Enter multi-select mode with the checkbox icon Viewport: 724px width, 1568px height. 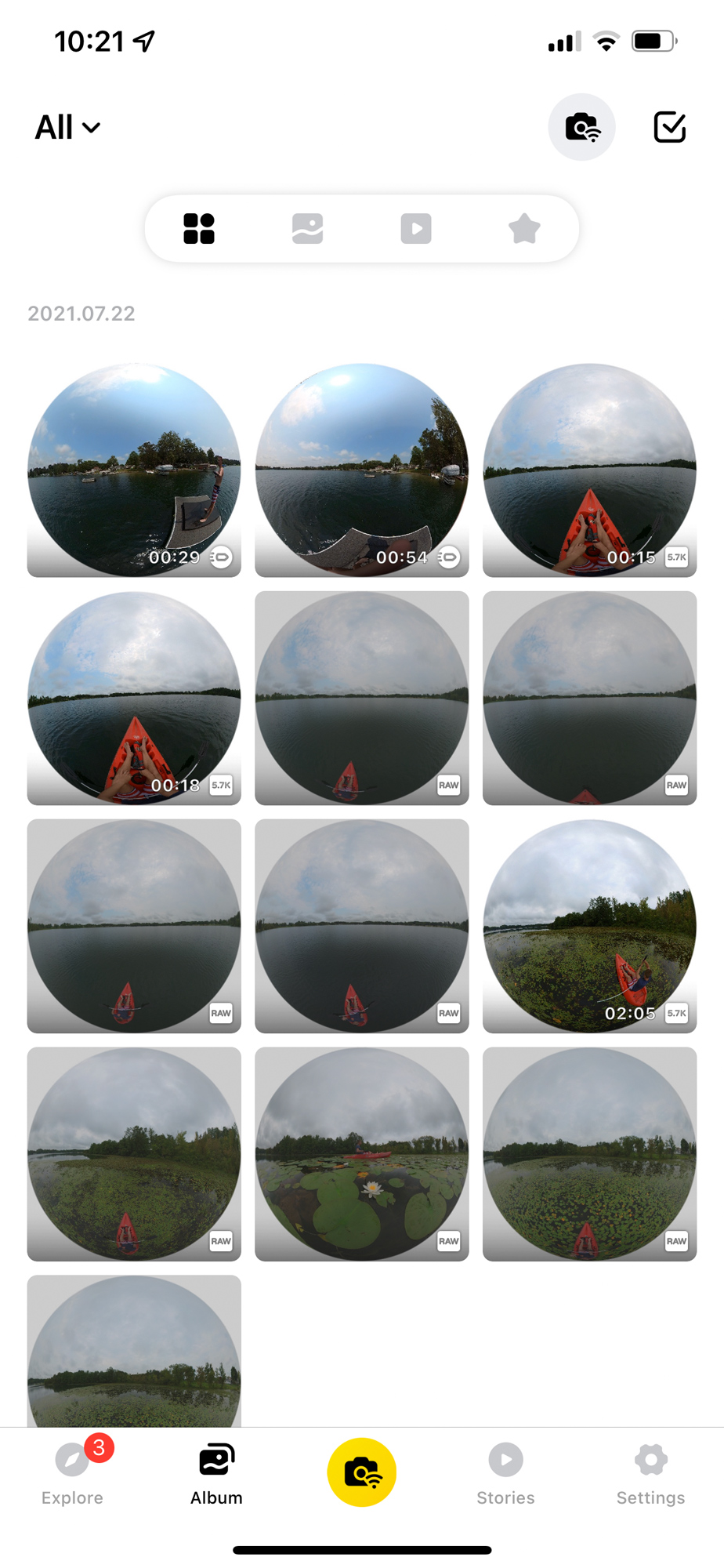[669, 127]
